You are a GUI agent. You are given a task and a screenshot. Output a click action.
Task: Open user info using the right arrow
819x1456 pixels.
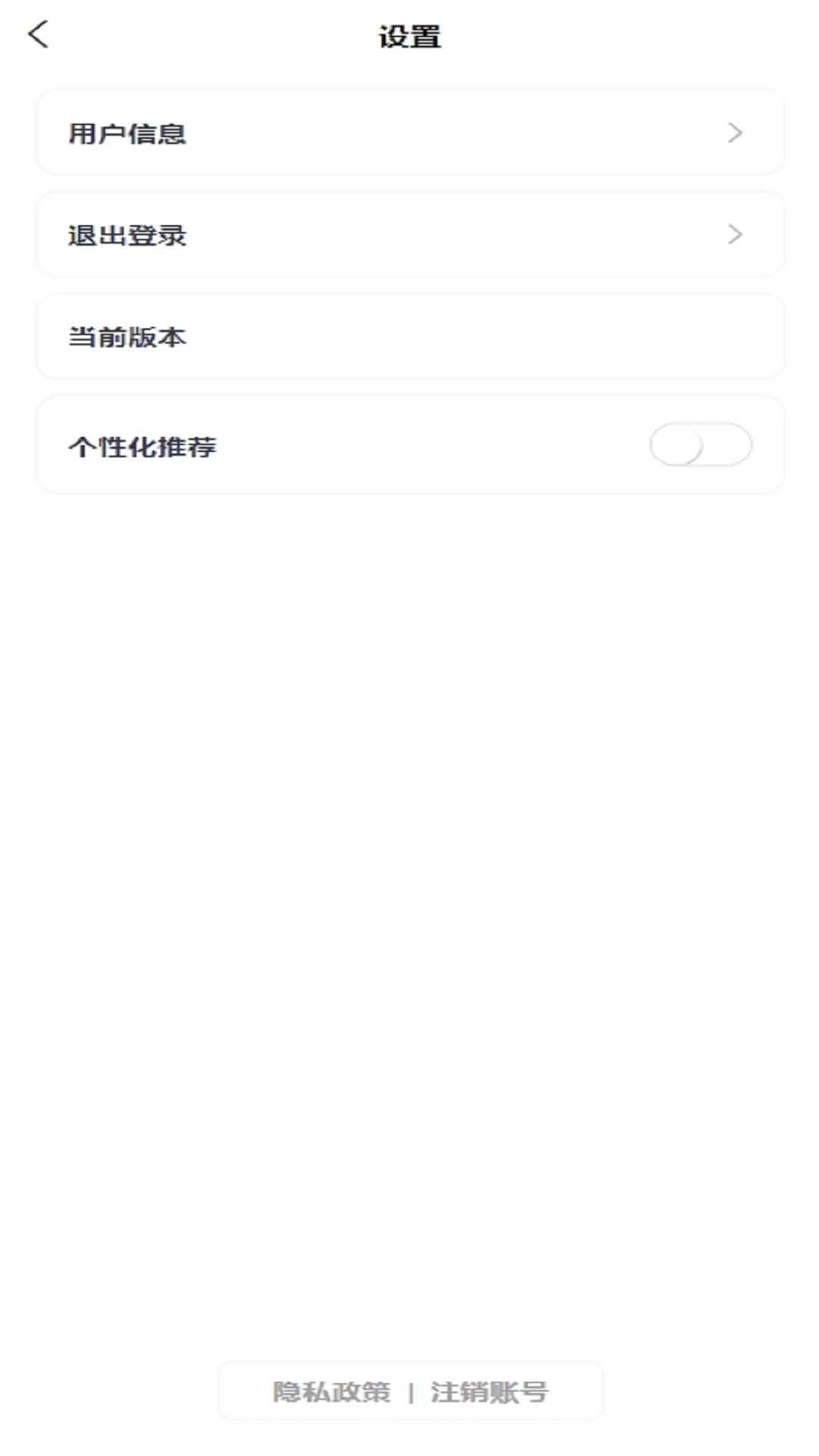pos(734,133)
